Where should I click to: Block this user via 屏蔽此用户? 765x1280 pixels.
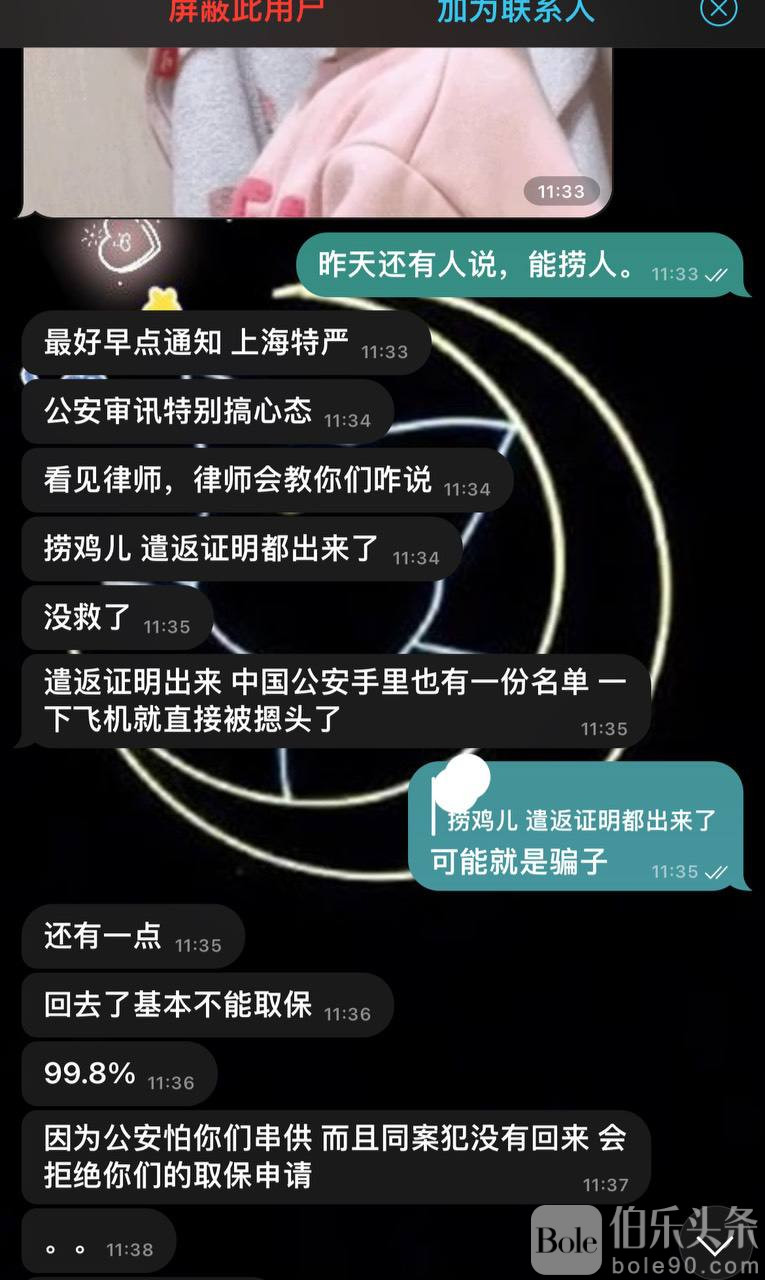coord(246,11)
